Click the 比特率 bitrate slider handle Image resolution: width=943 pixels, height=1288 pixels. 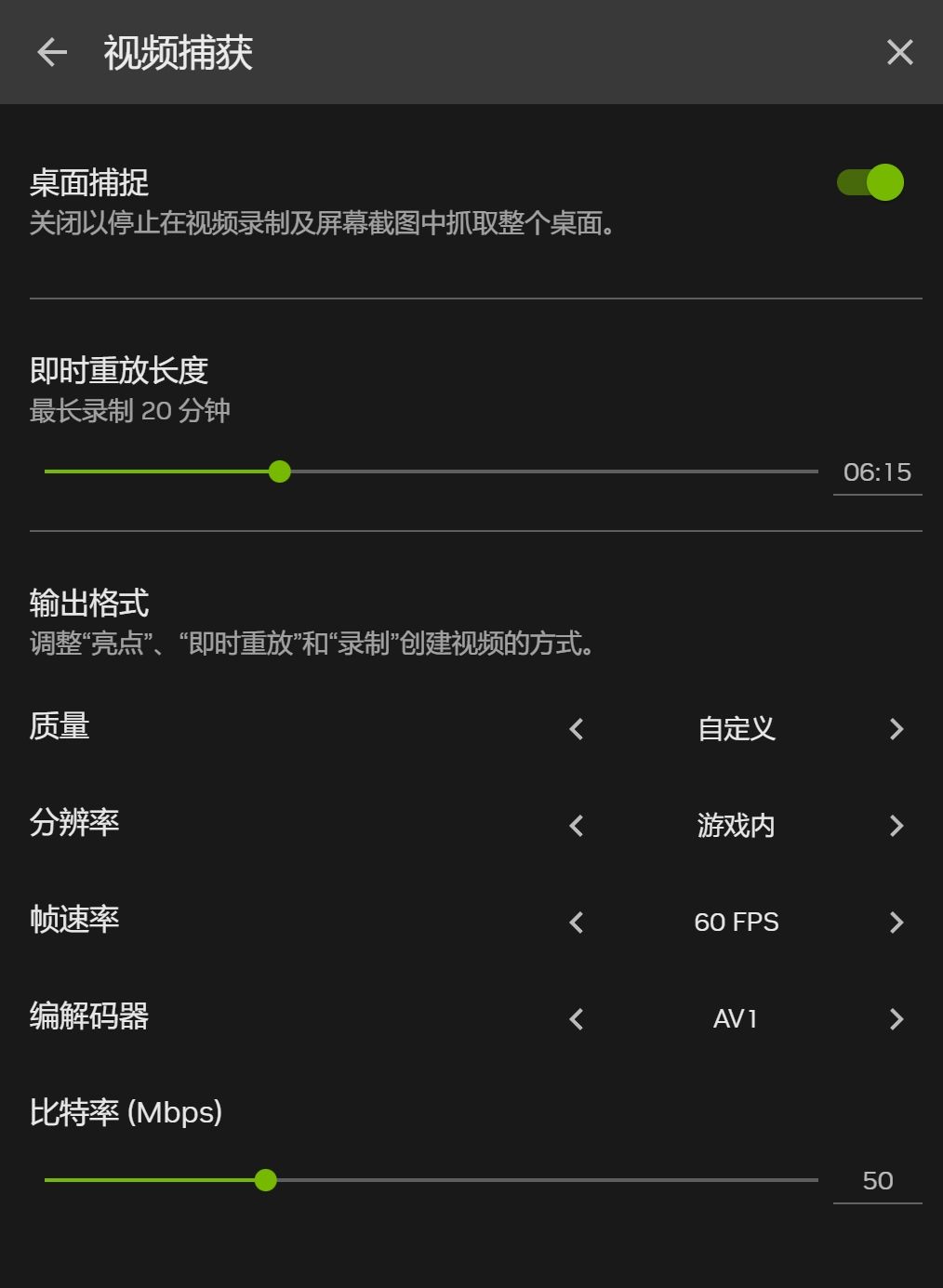pyautogui.click(x=266, y=1180)
